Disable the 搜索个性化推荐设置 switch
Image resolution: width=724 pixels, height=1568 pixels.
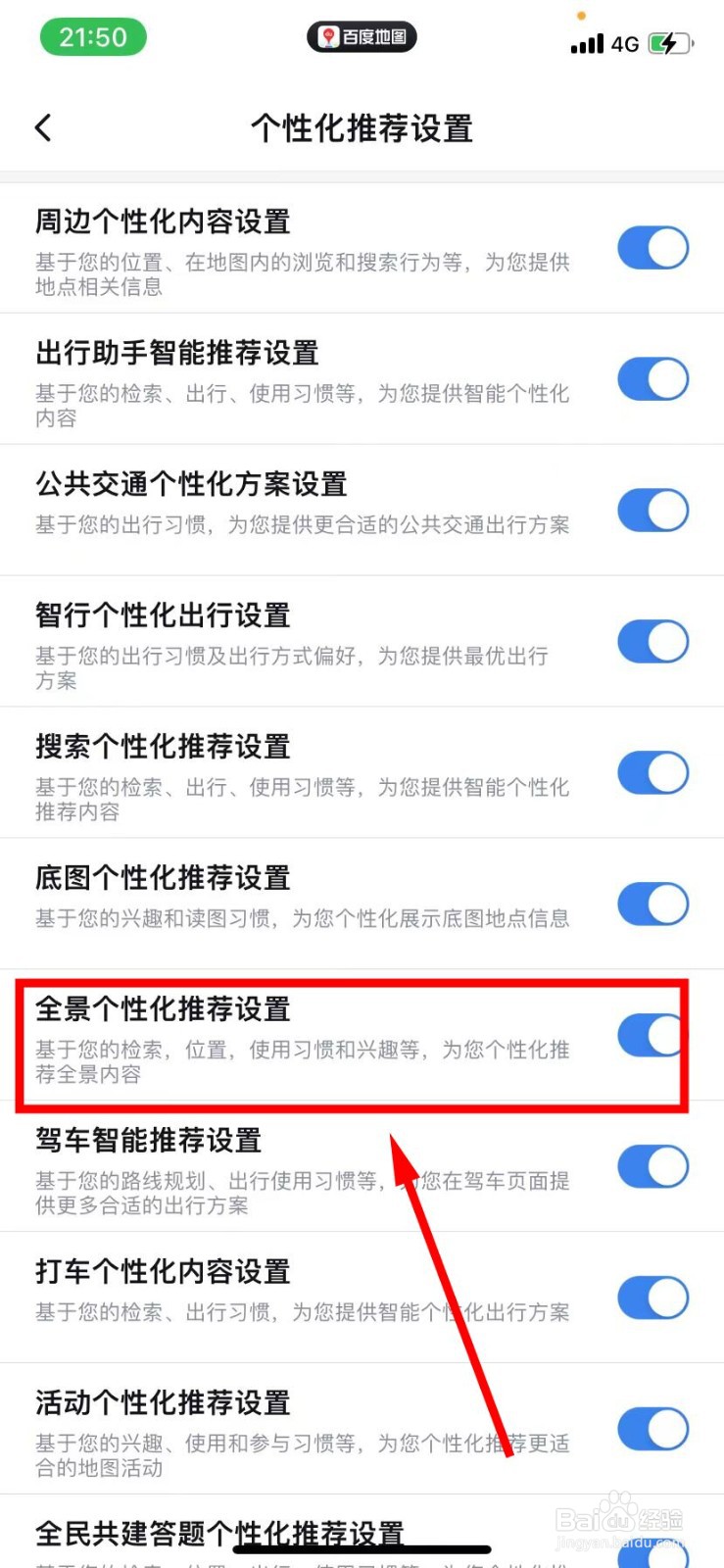click(x=652, y=772)
